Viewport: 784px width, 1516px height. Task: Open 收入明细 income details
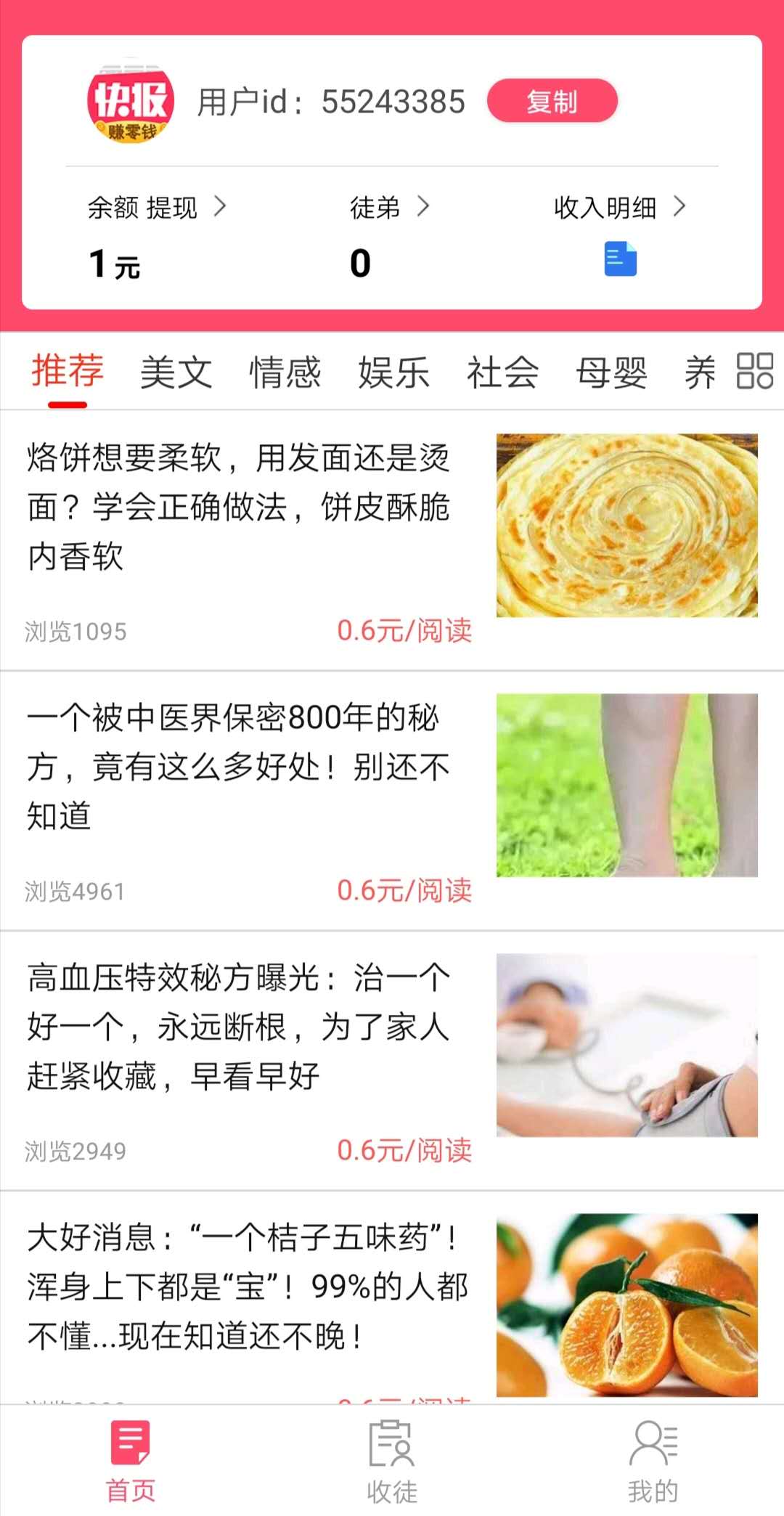618,208
